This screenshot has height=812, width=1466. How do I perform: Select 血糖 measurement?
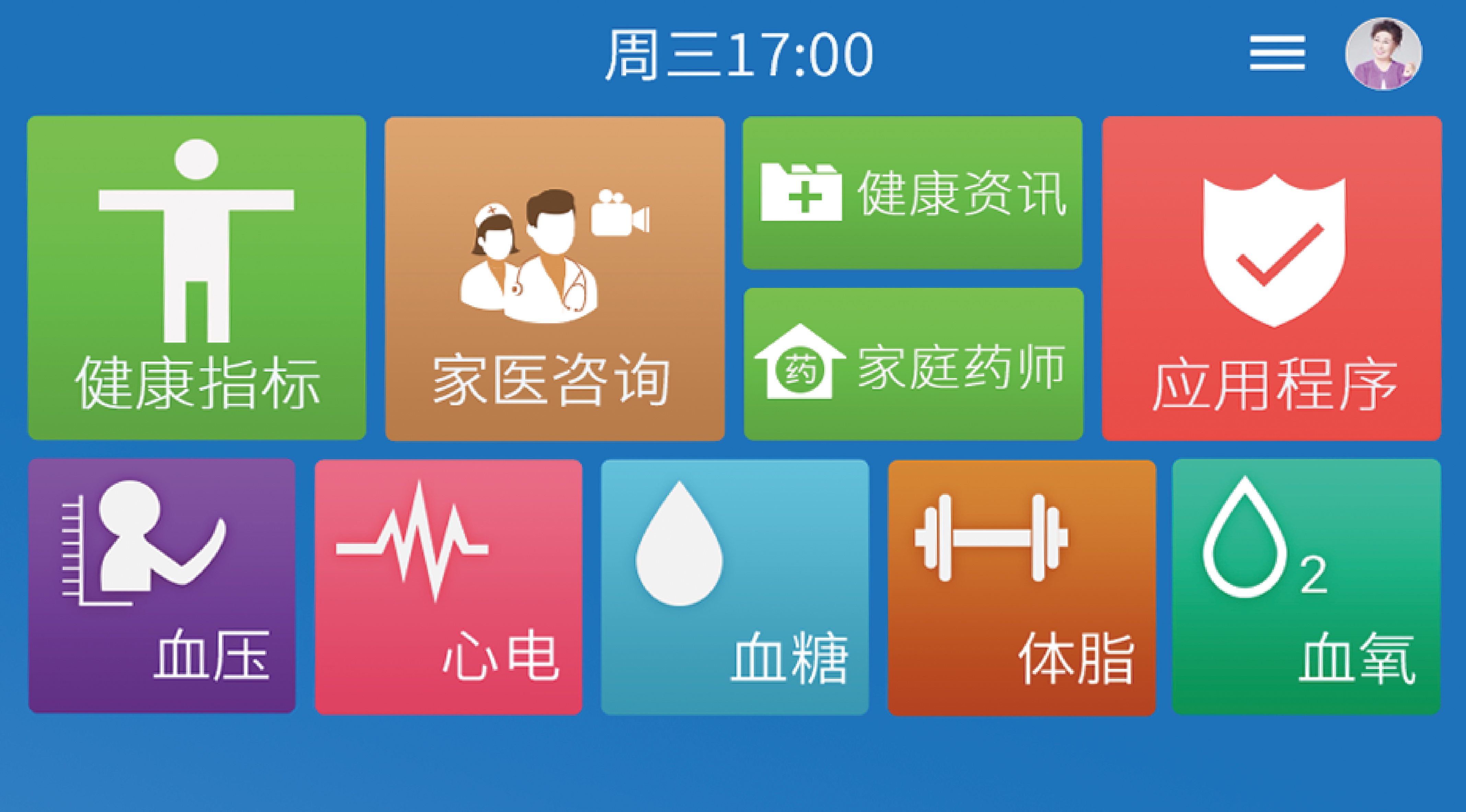click(735, 587)
